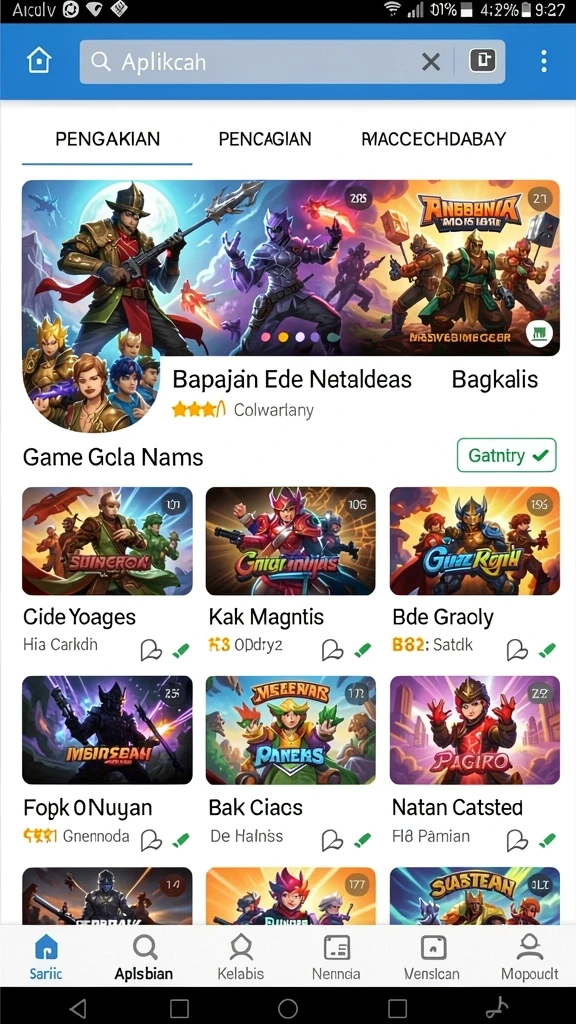This screenshot has width=576, height=1024.
Task: Tap the system back triangle button
Action: [x=78, y=1008]
